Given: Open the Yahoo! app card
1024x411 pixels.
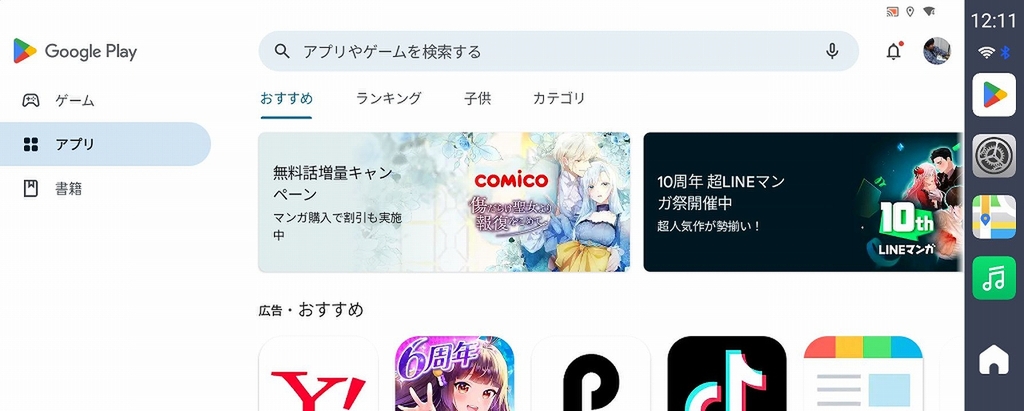Looking at the screenshot, I should pyautogui.click(x=318, y=375).
